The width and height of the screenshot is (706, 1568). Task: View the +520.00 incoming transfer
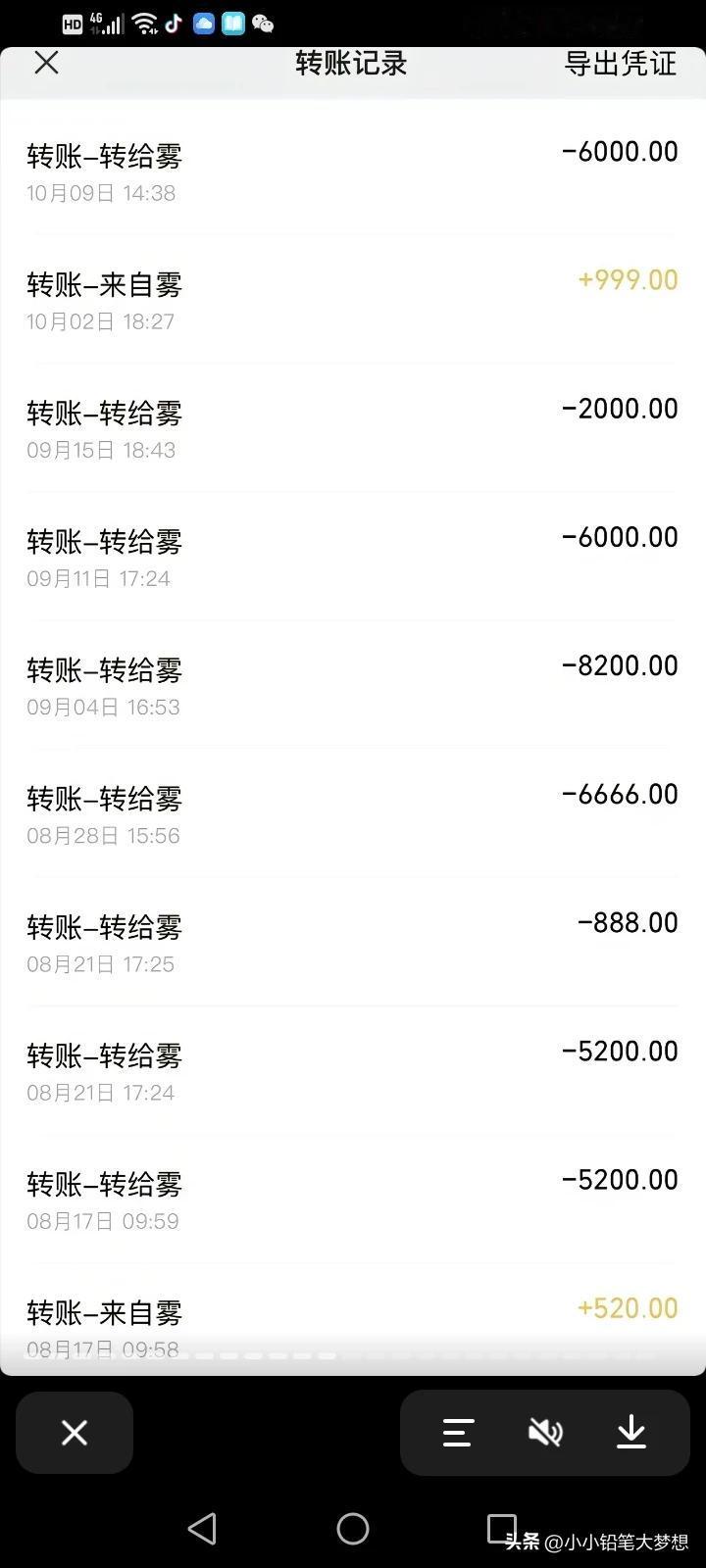353,1319
